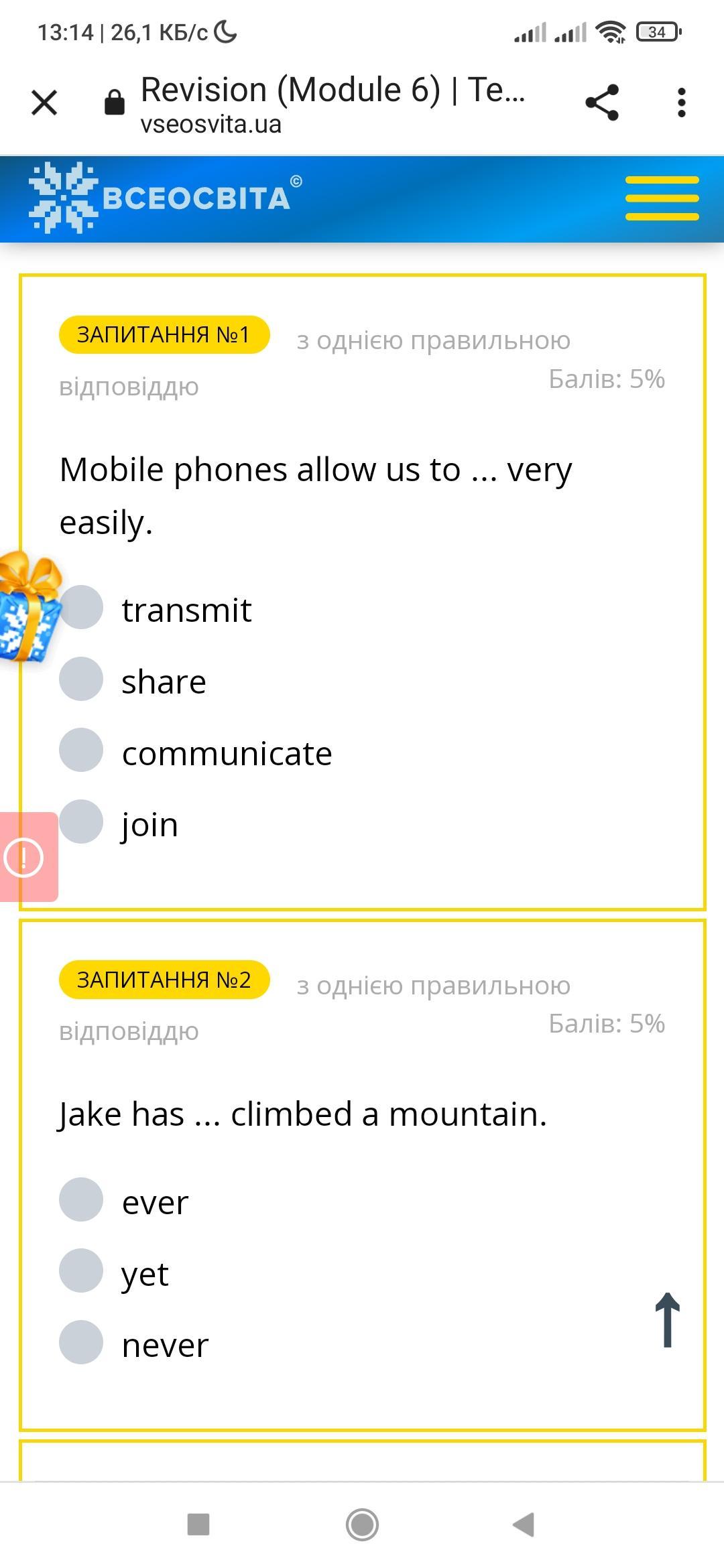Share this page via share icon
This screenshot has height=1568, width=724.
pyautogui.click(x=602, y=103)
